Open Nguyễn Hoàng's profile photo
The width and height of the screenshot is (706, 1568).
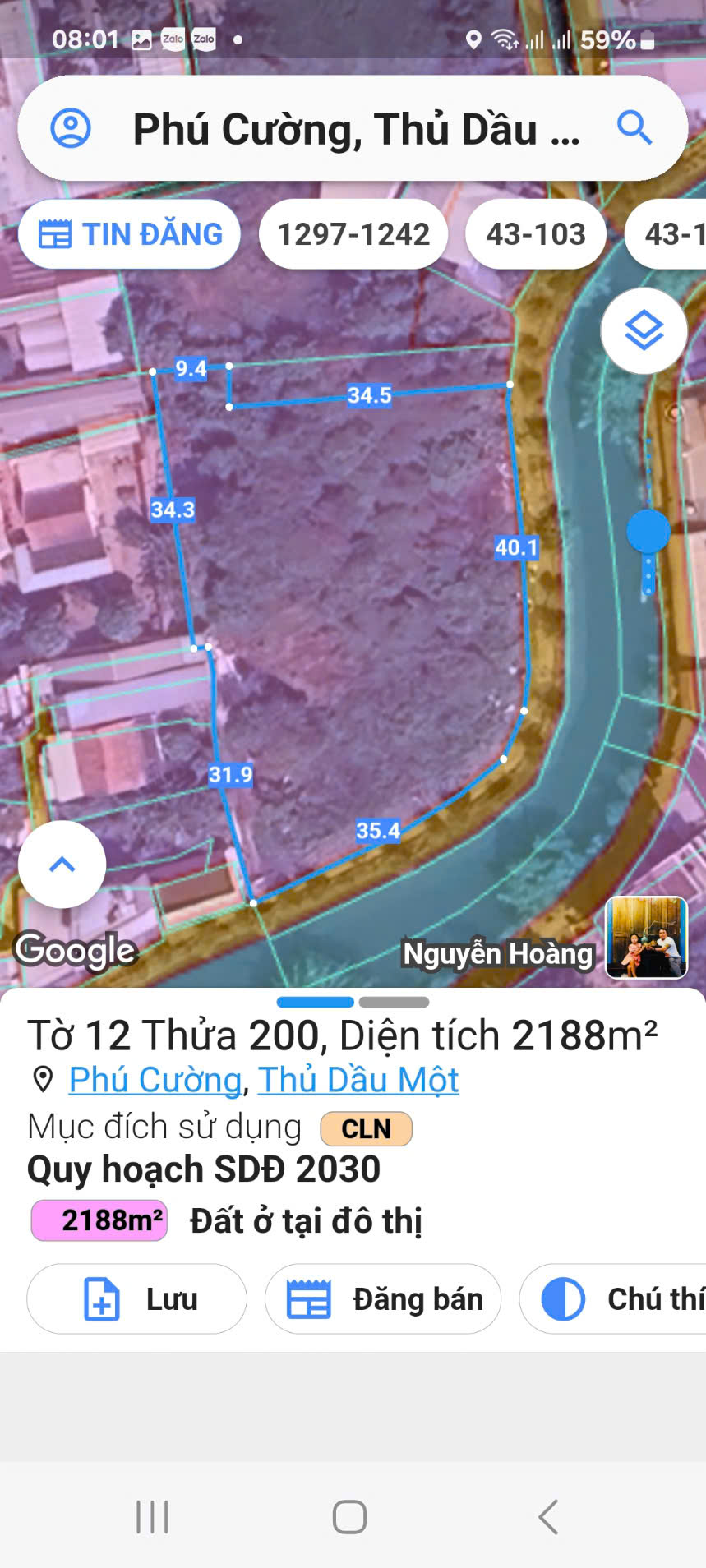[646, 938]
